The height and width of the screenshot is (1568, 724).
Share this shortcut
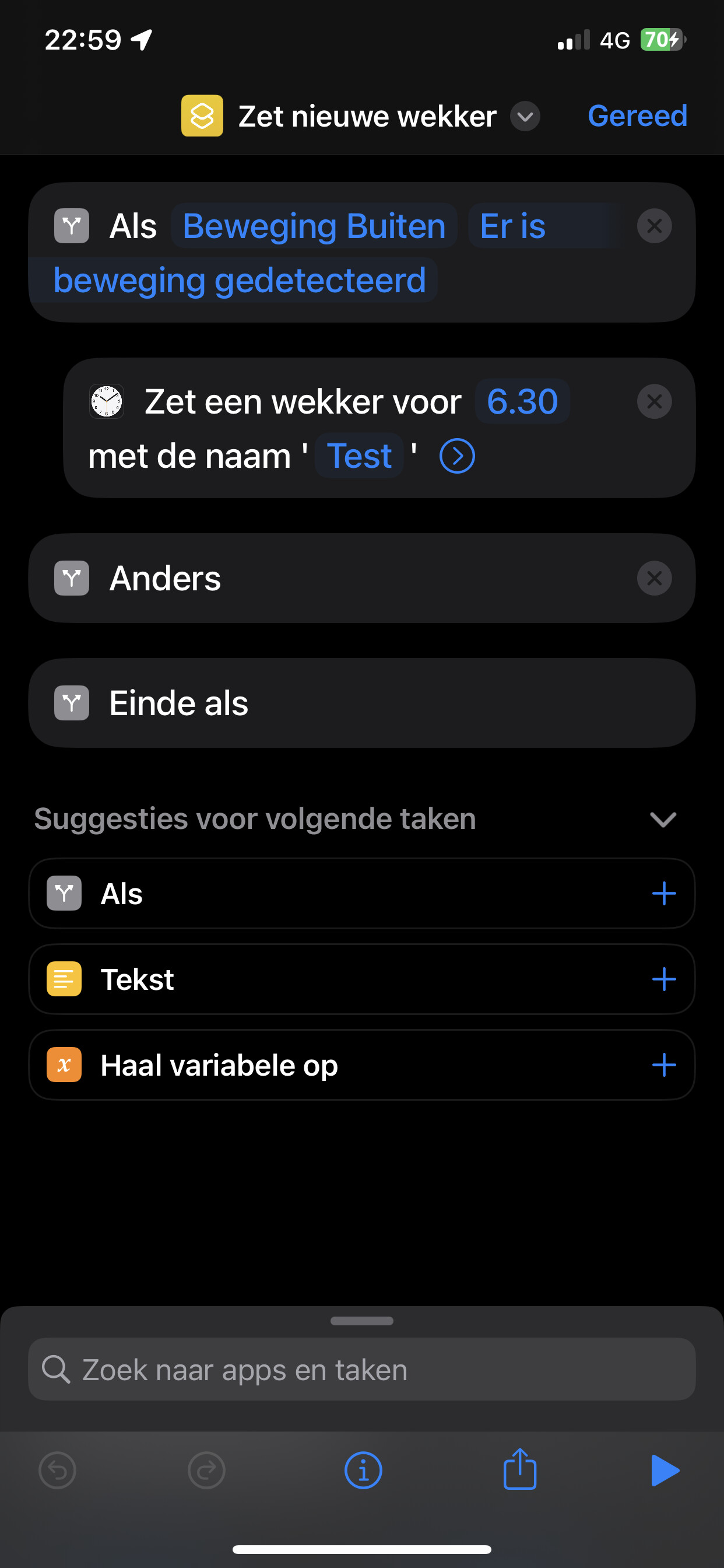pos(520,1469)
